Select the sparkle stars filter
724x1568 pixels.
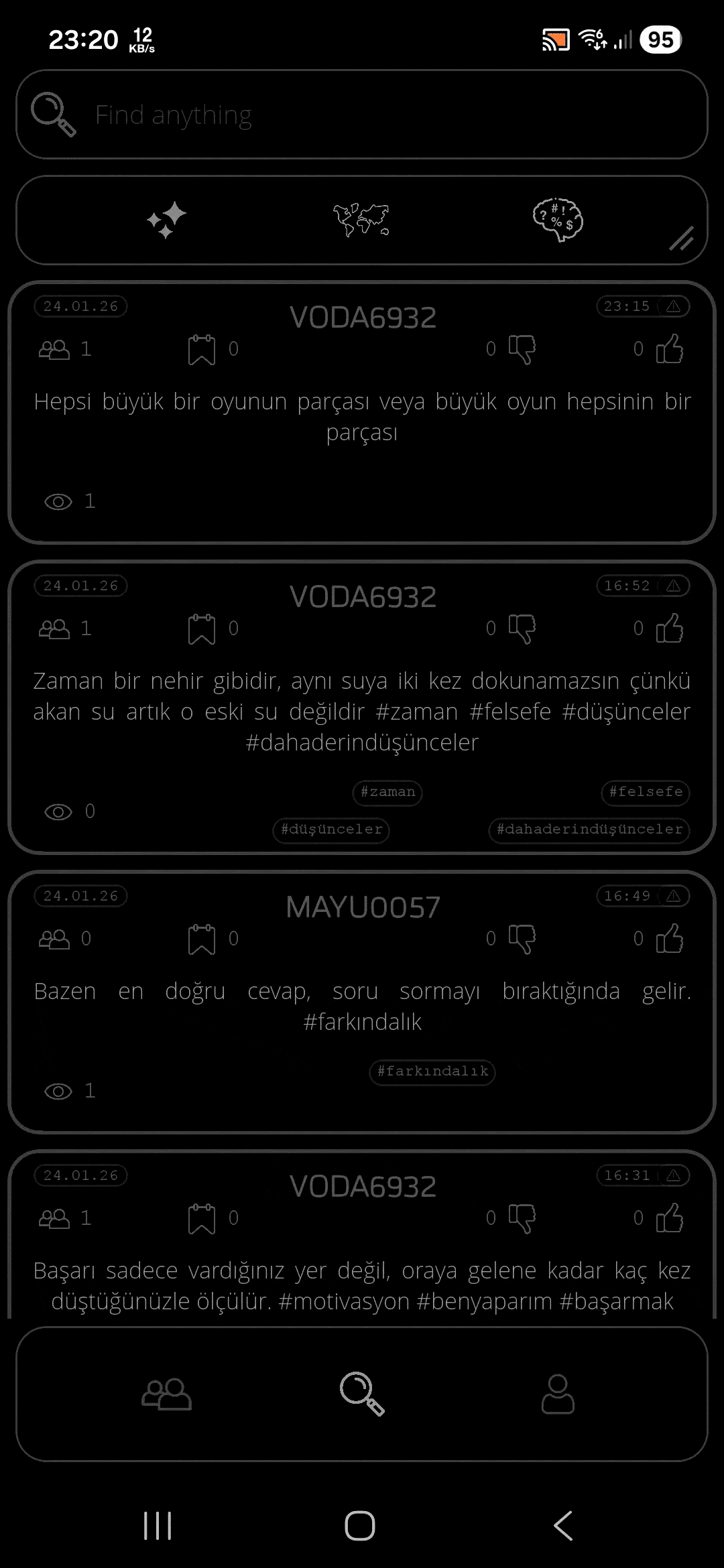pyautogui.click(x=166, y=220)
